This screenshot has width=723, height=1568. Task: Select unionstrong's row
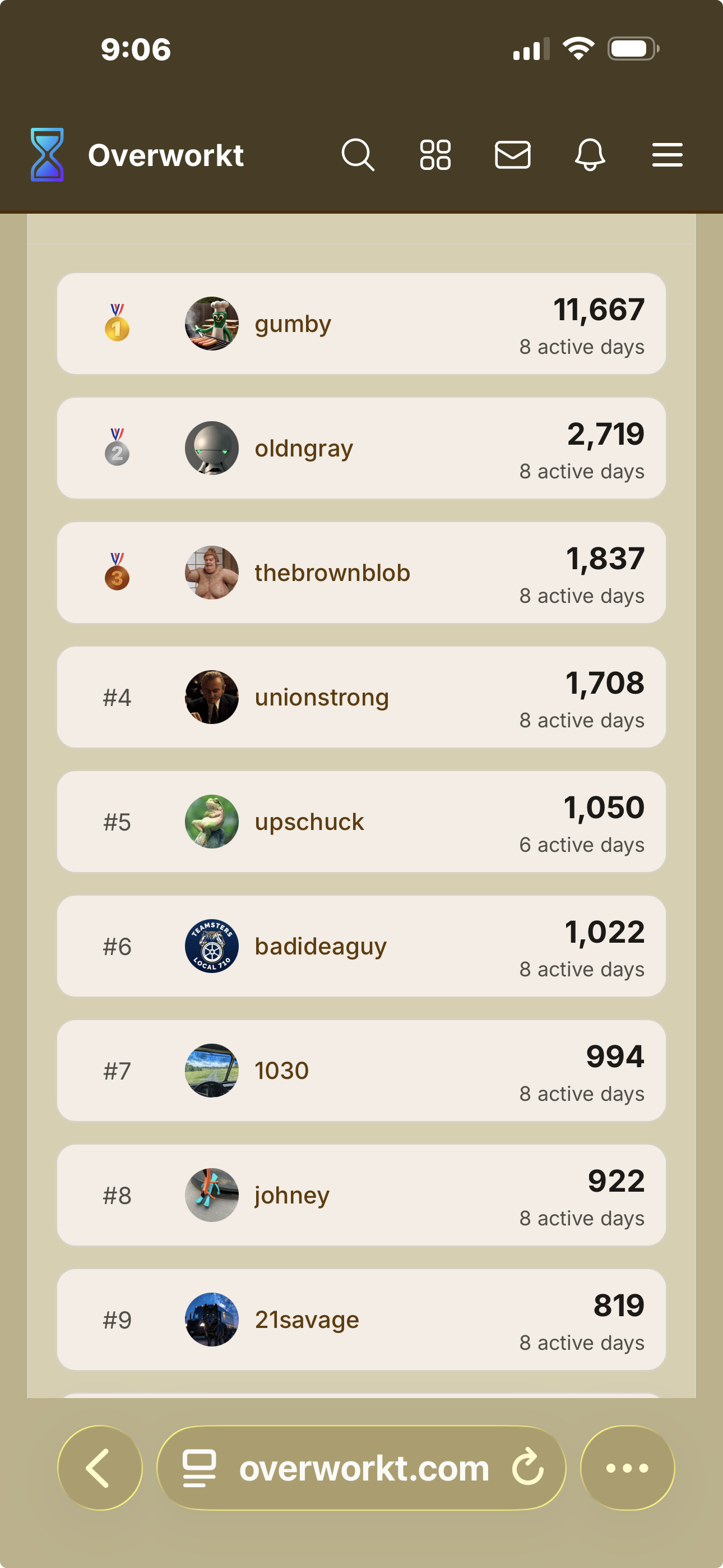pyautogui.click(x=361, y=697)
